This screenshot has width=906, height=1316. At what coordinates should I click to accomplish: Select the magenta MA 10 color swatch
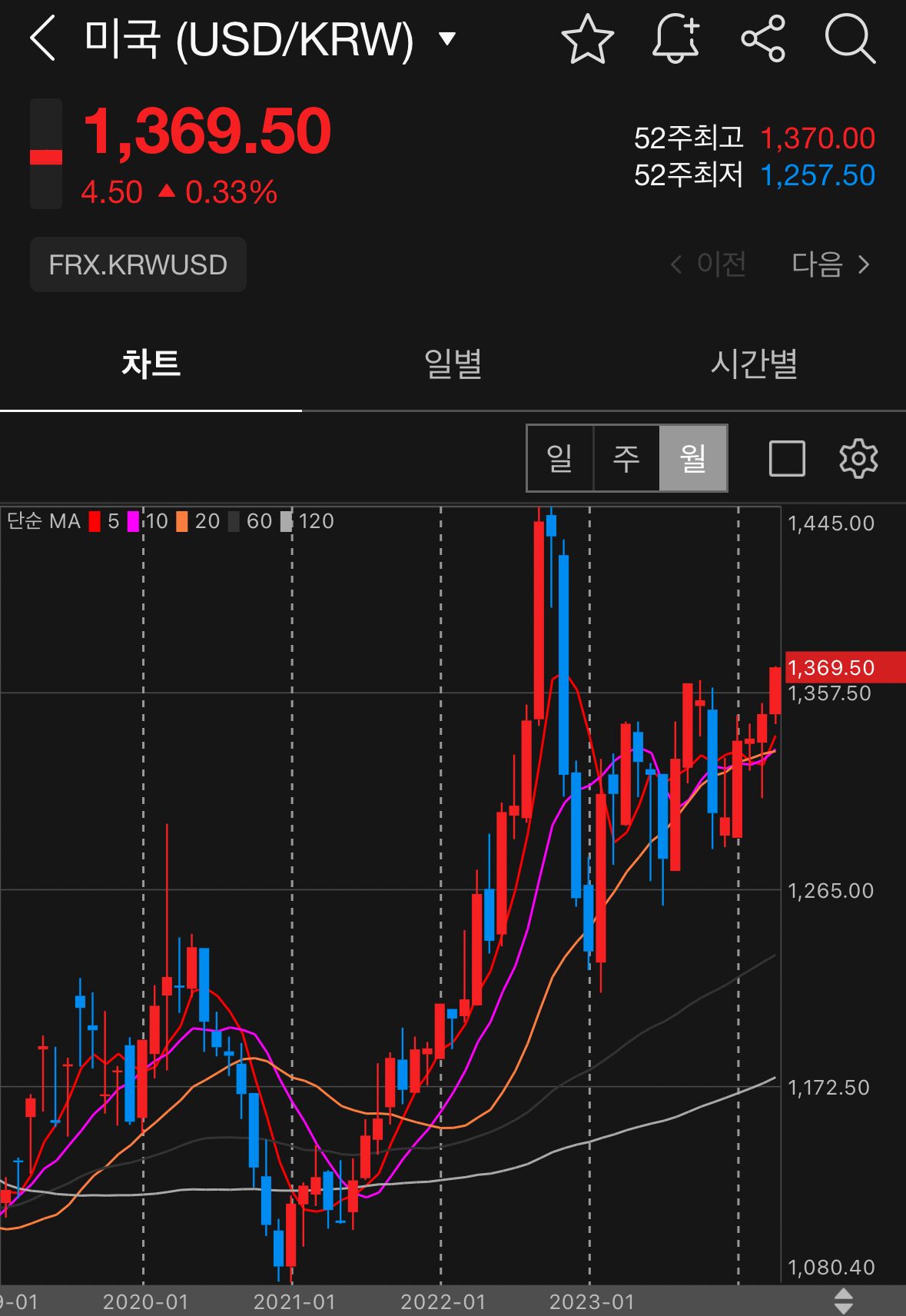[132, 521]
